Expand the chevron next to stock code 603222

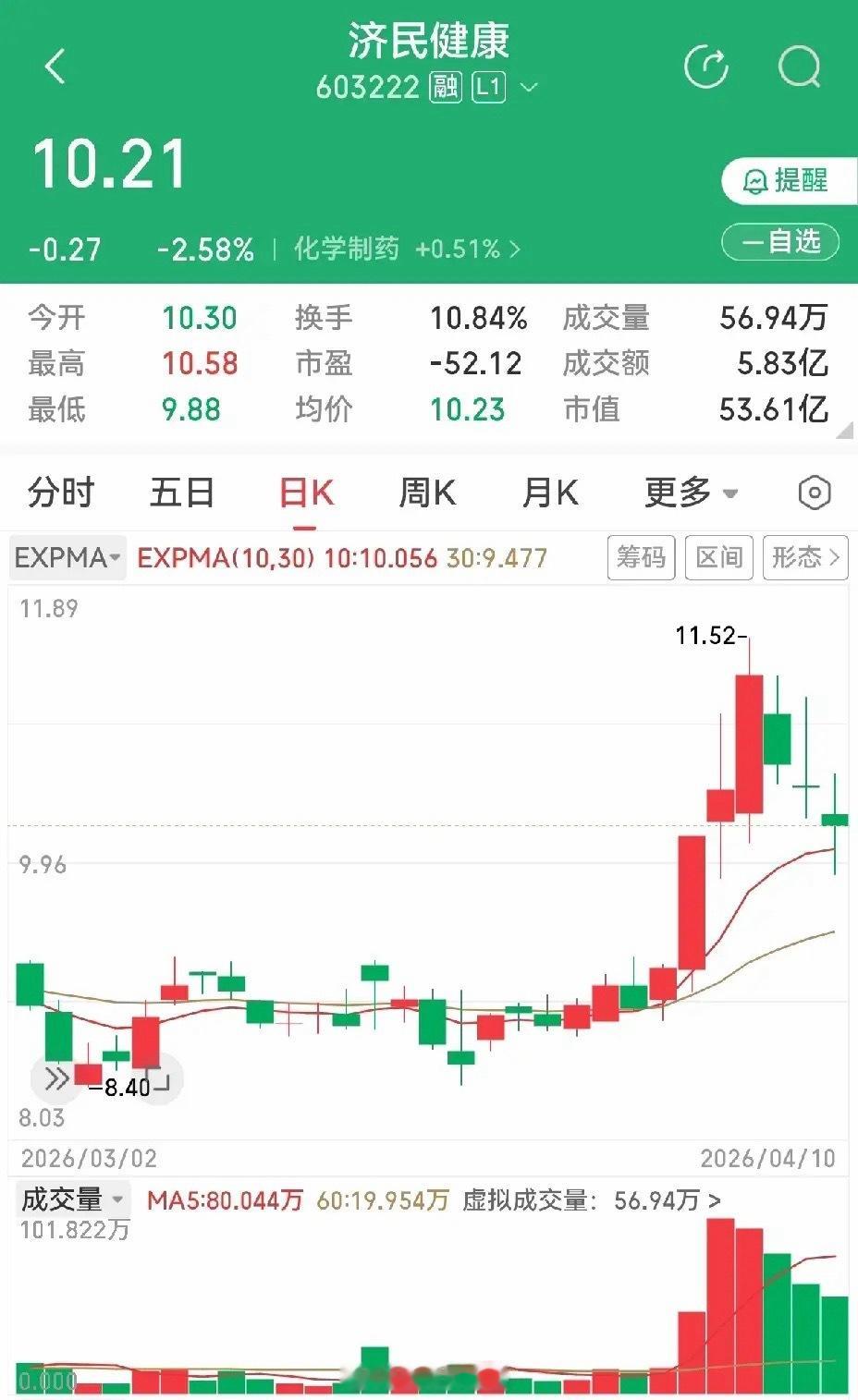click(x=529, y=90)
